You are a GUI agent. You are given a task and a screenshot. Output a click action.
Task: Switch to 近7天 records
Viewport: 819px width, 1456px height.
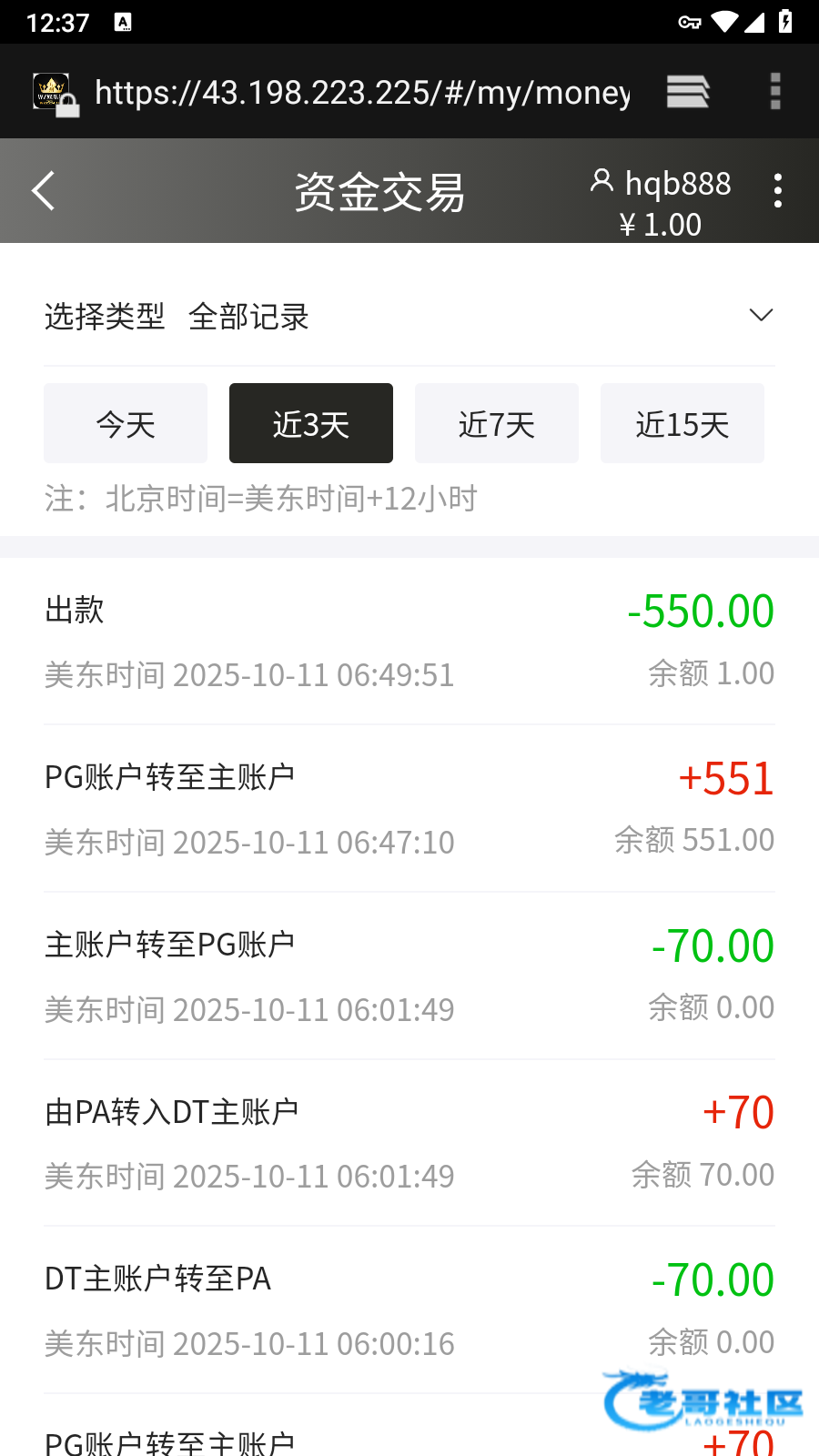pos(497,424)
